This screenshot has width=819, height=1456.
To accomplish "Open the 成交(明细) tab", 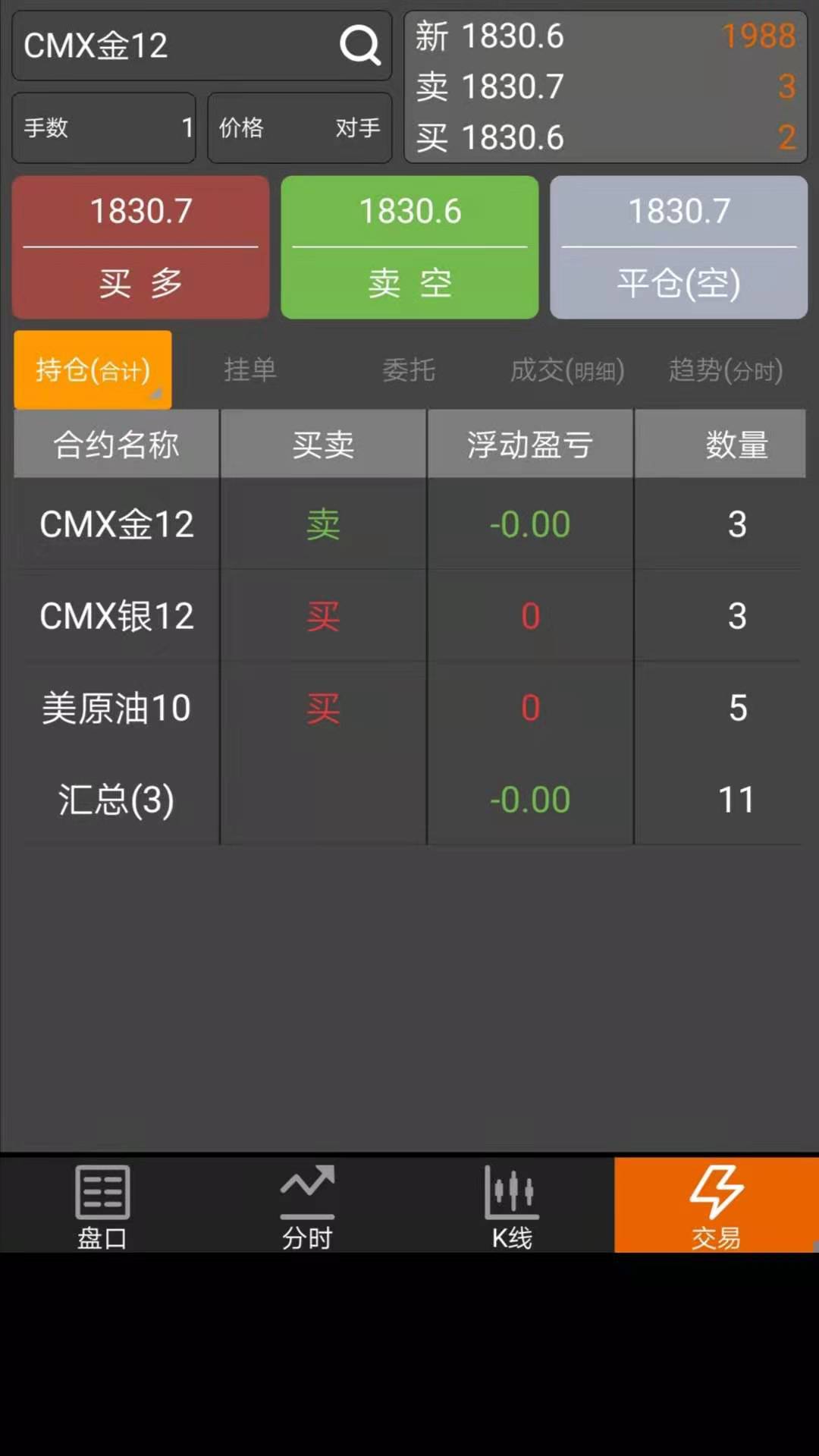I will [x=567, y=370].
